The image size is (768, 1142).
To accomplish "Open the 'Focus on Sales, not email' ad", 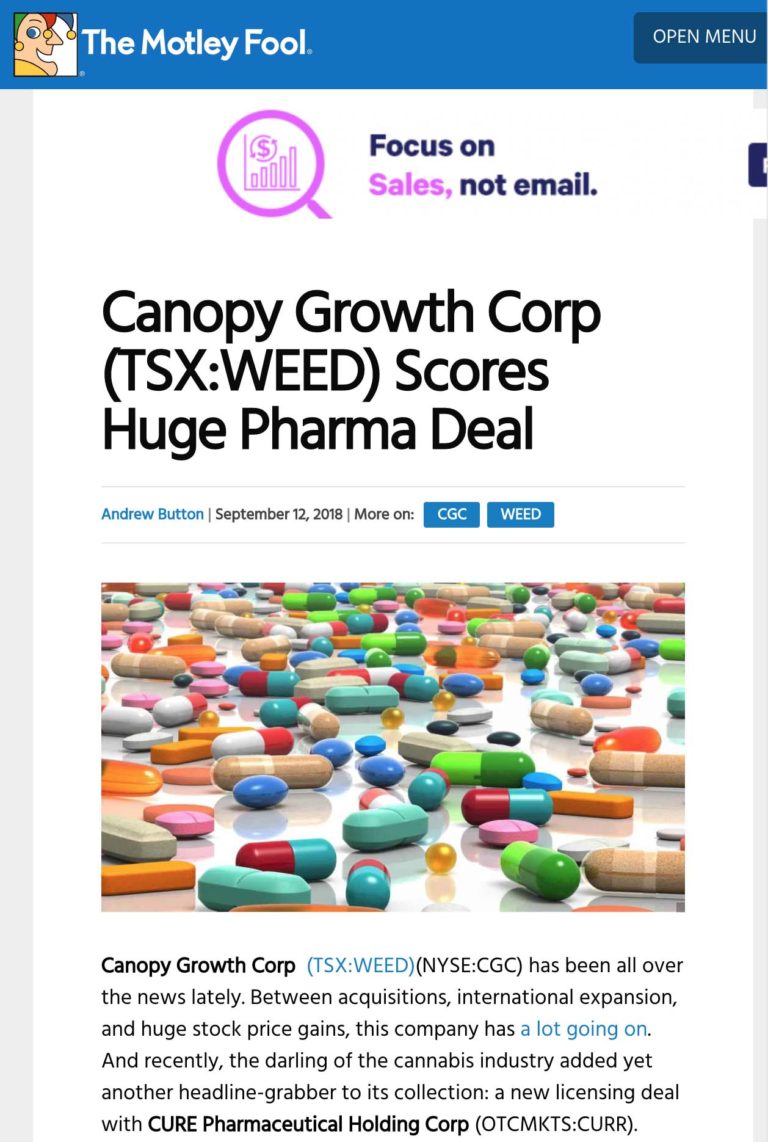I will point(430,164).
